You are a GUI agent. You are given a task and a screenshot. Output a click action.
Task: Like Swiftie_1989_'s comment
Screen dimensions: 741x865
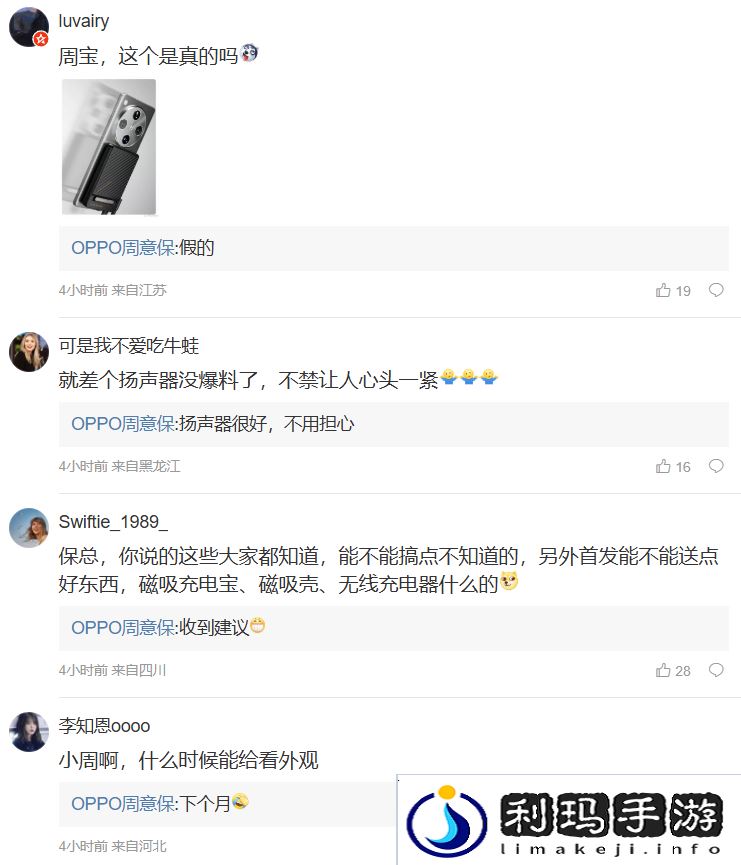(x=664, y=671)
